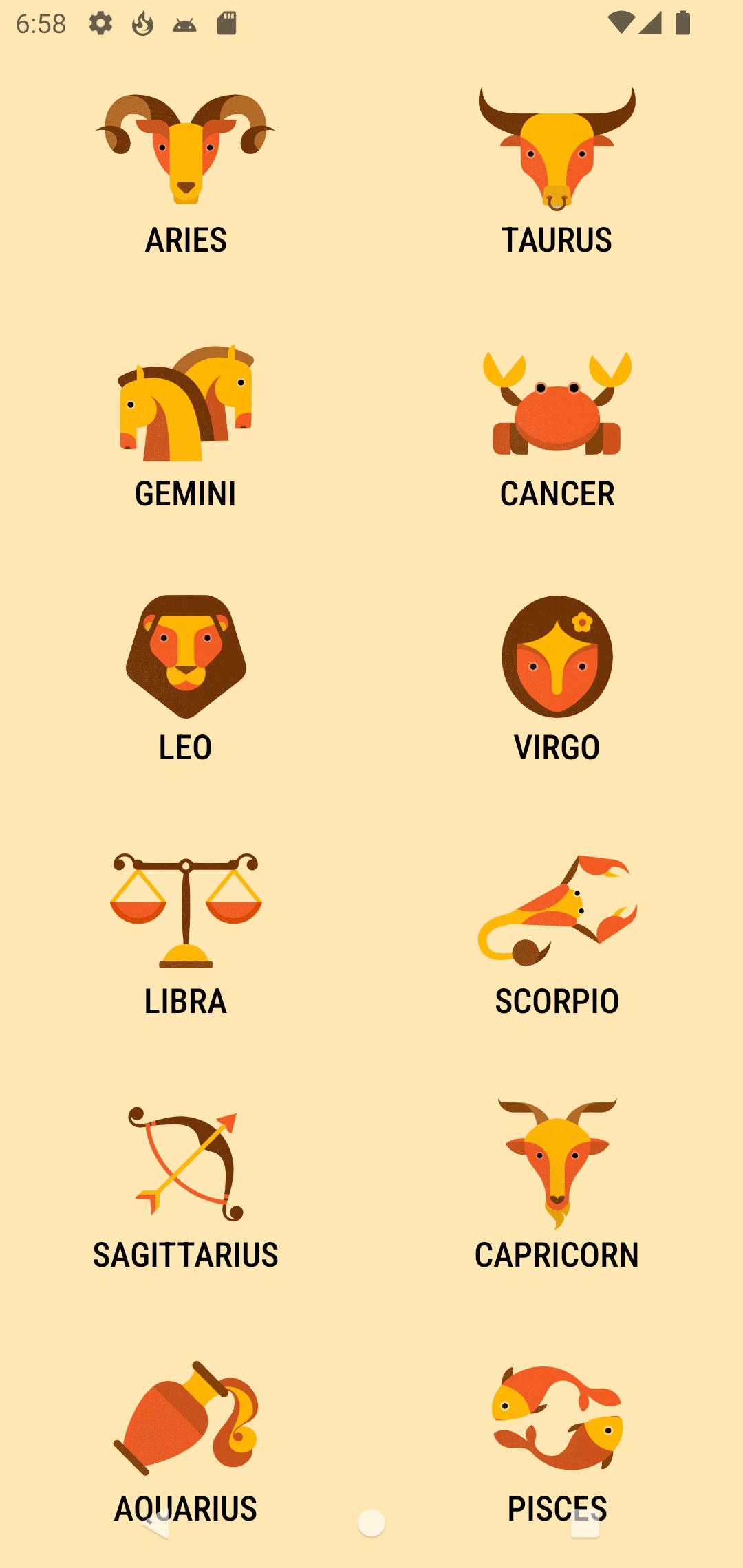This screenshot has height=1568, width=743.
Task: Select Virgo from the grid
Action: coord(557,679)
